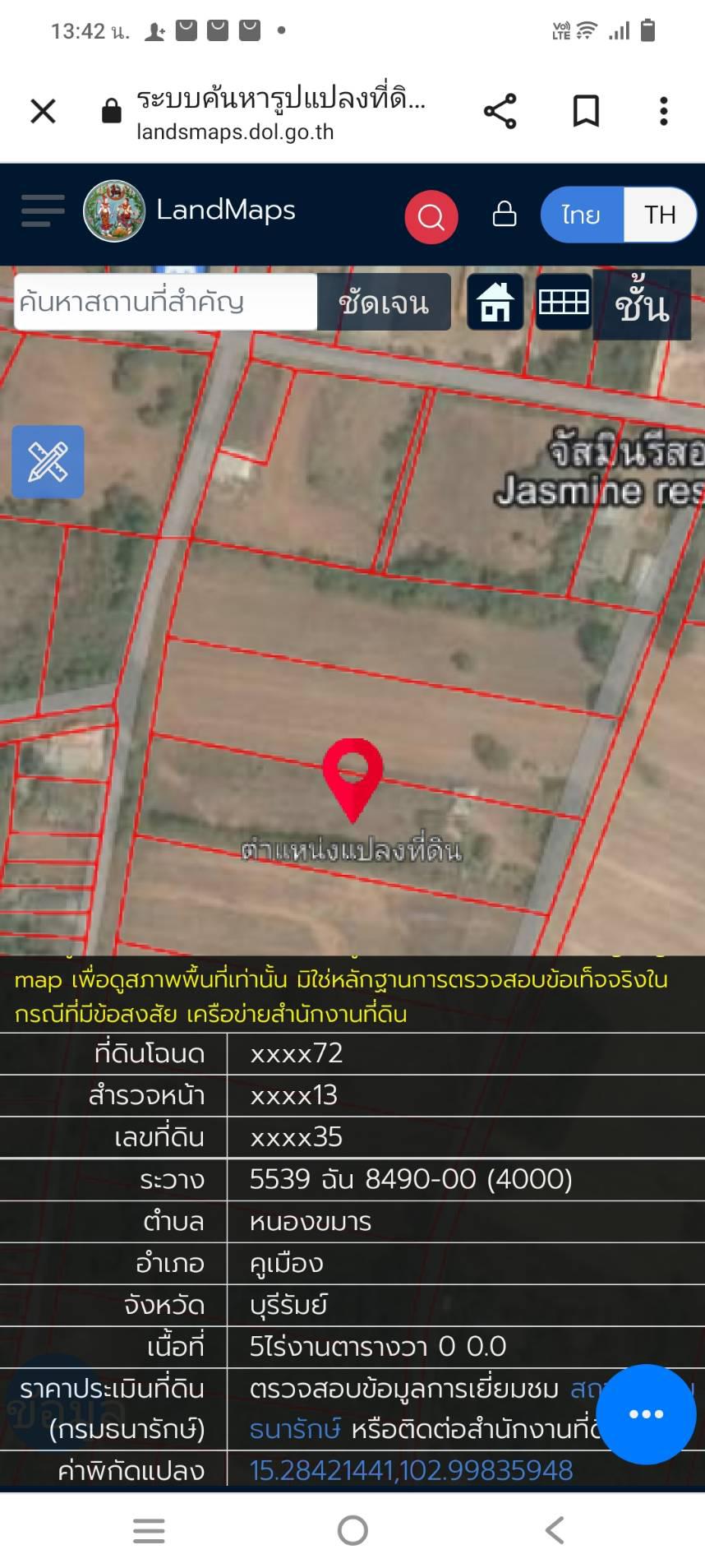Open the parcel coordinates link

(x=411, y=1470)
